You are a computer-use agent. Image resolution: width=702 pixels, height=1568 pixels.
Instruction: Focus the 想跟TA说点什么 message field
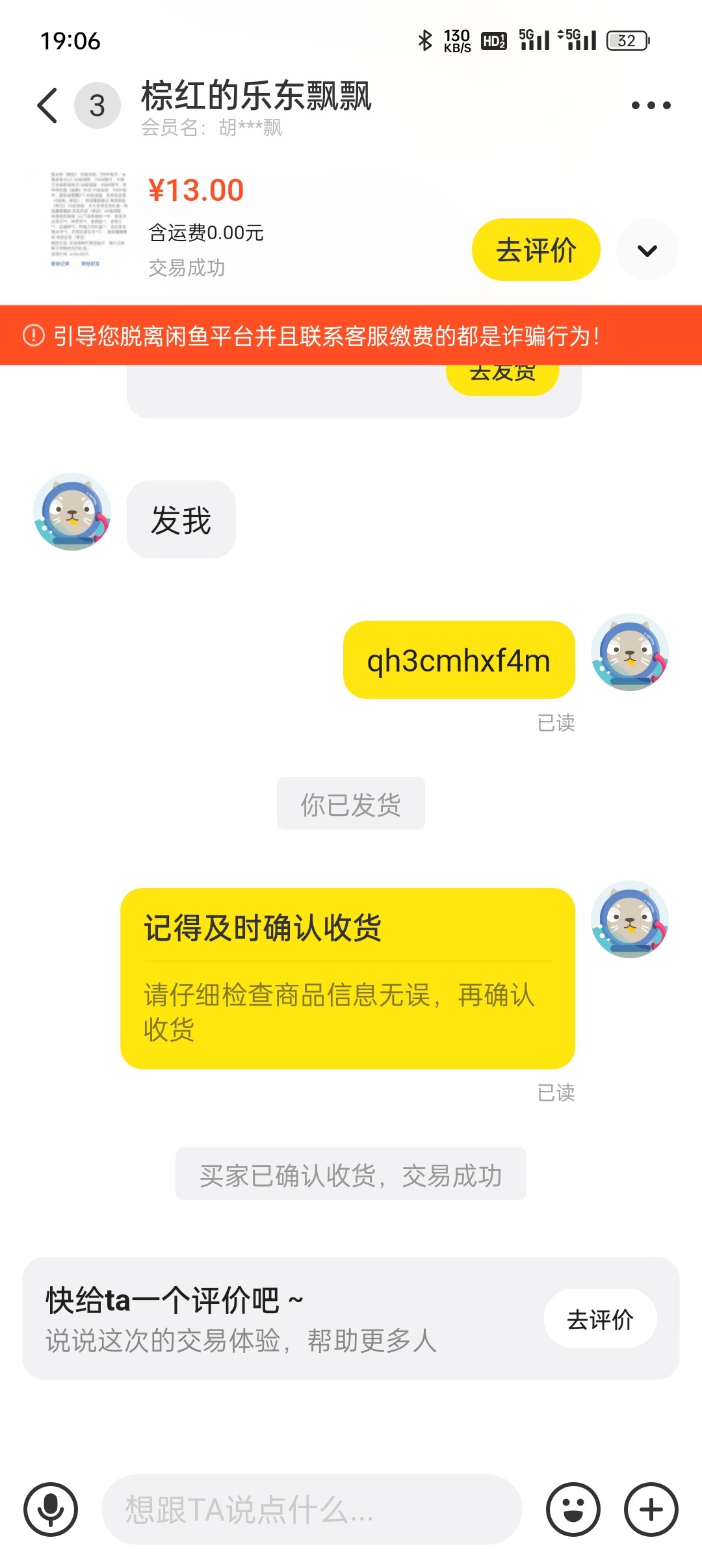pyautogui.click(x=312, y=1509)
